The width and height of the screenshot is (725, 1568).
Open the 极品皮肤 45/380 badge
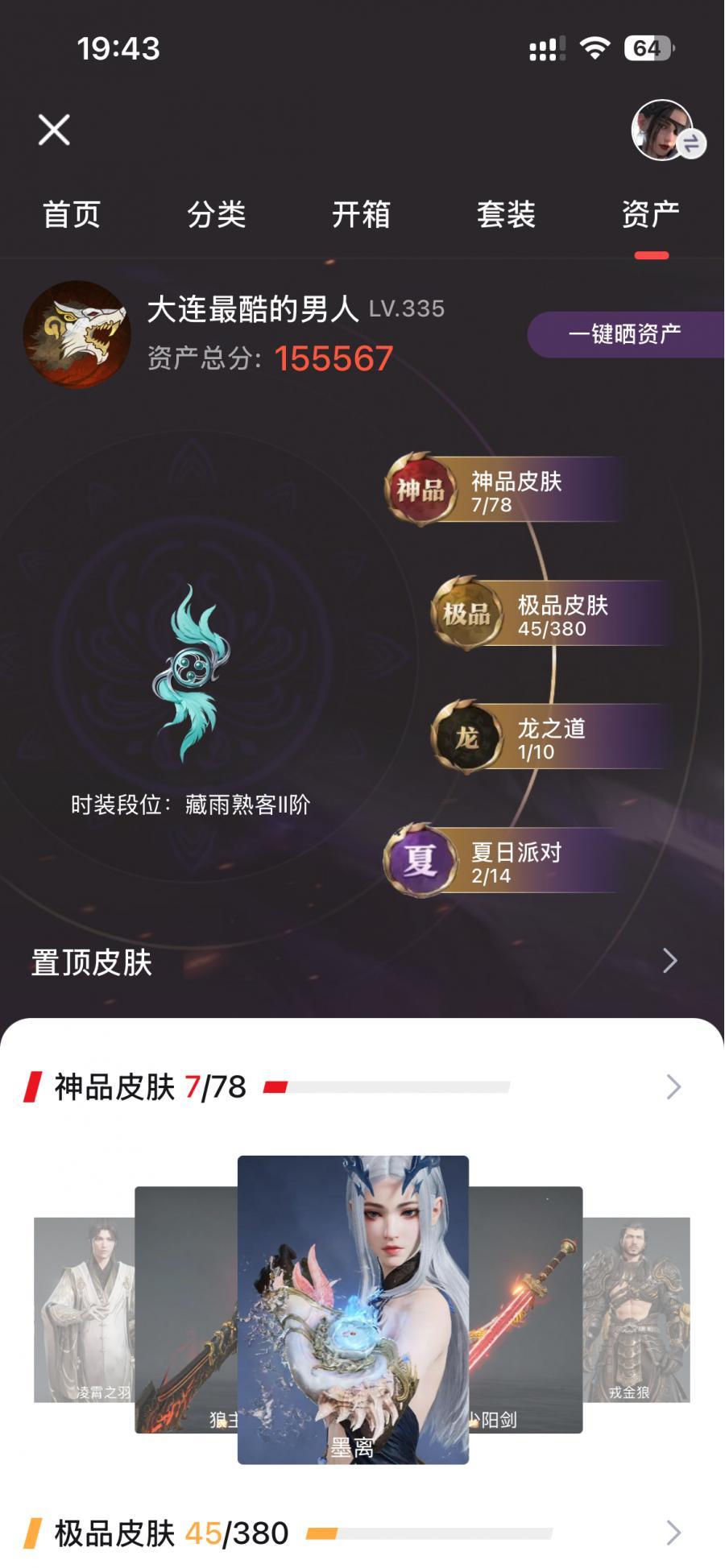click(552, 614)
